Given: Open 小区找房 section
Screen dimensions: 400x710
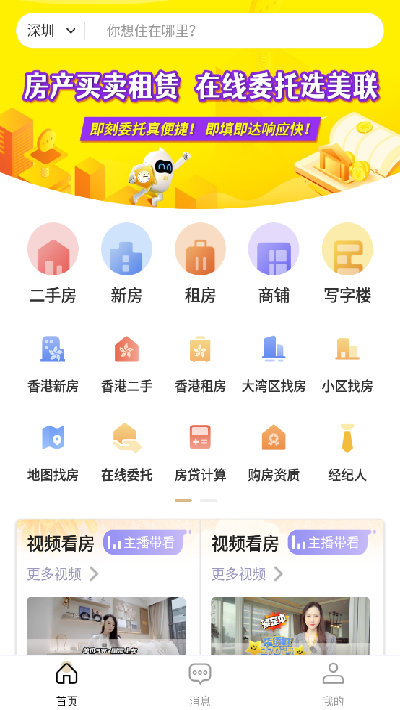Looking at the screenshot, I should coord(347,364).
